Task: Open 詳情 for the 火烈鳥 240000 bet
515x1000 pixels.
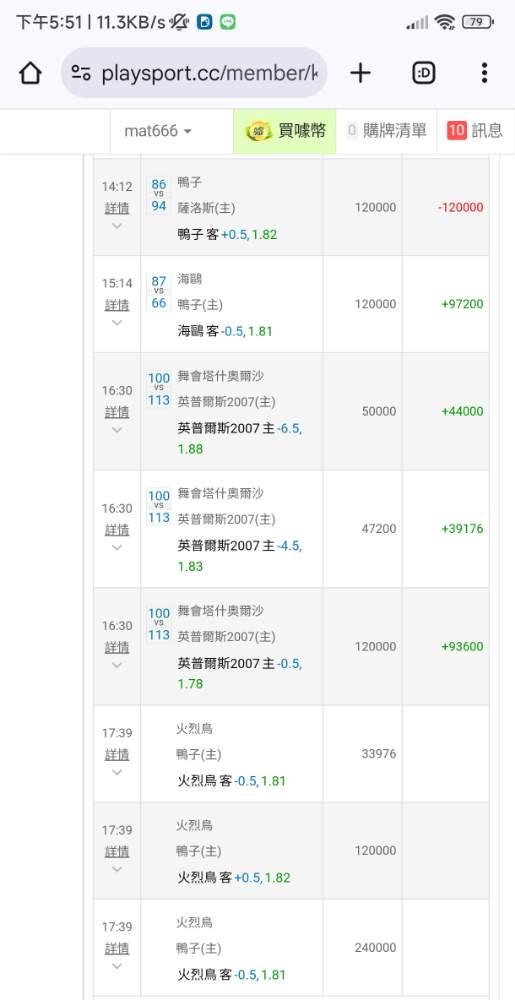Action: (117, 948)
